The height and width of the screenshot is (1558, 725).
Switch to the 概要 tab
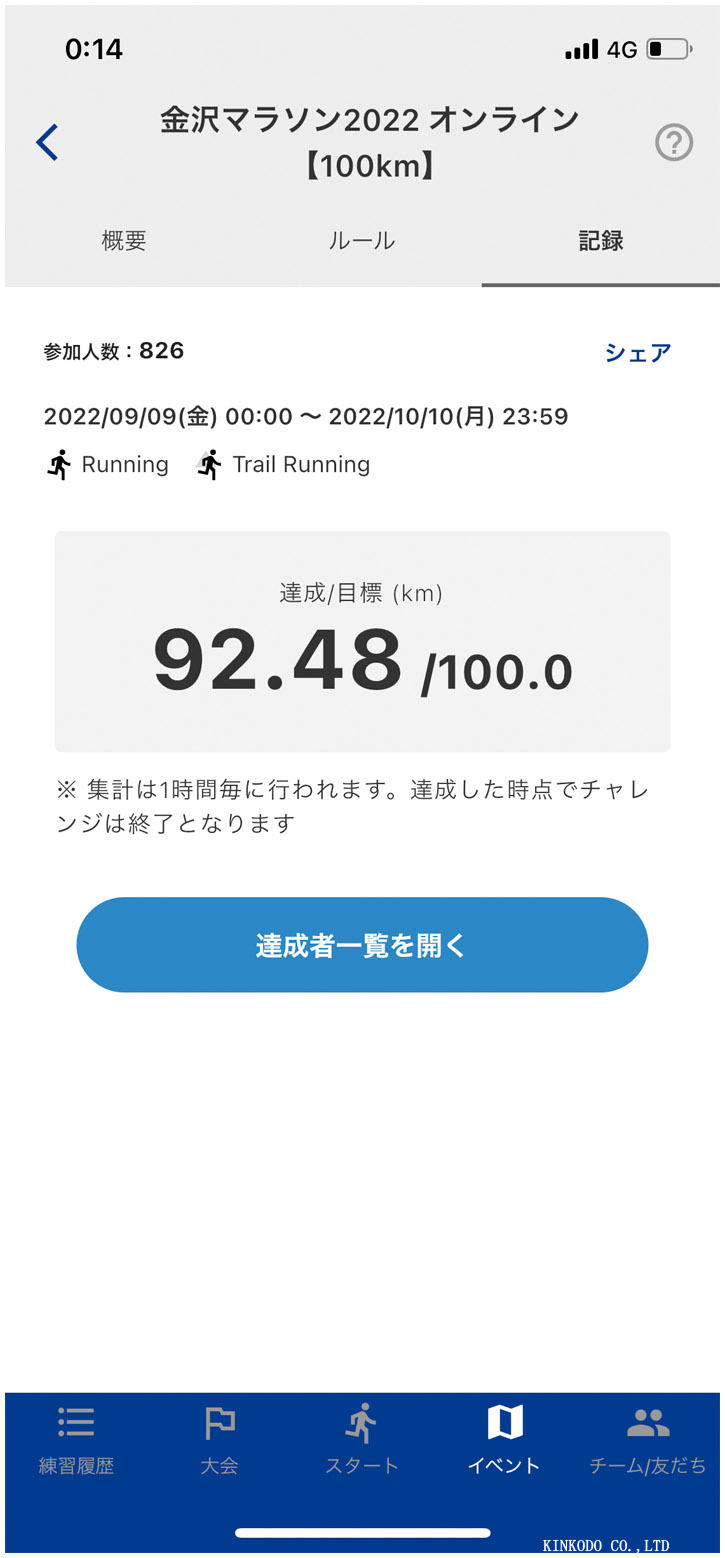(124, 240)
